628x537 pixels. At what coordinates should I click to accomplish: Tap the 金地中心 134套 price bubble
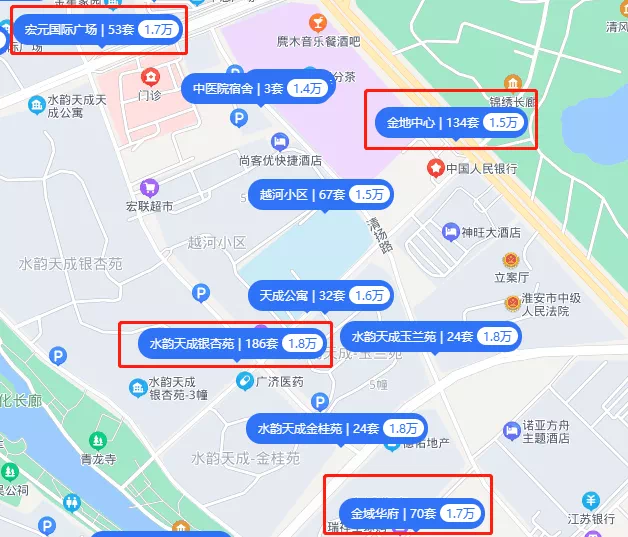pyautogui.click(x=450, y=123)
